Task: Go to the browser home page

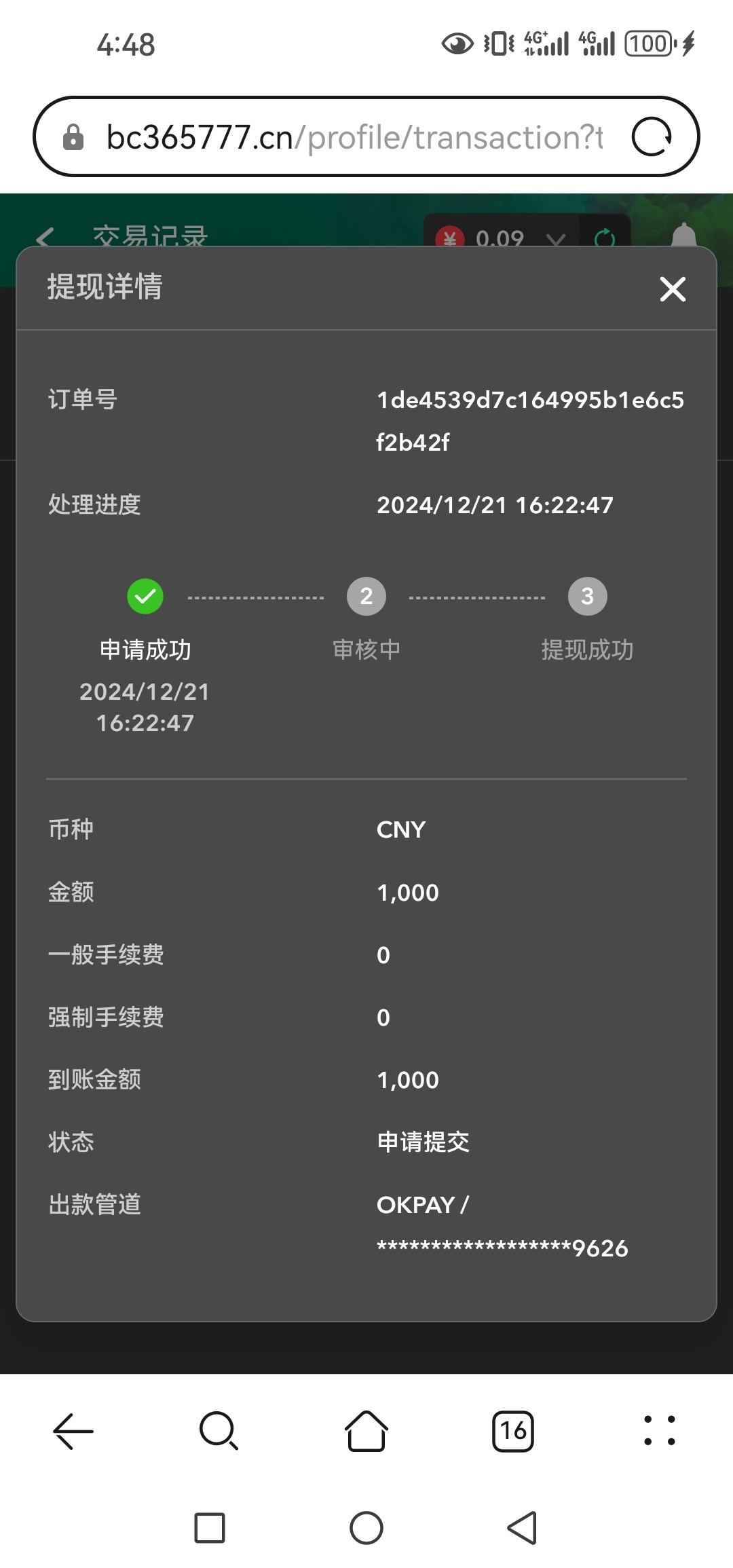Action: [366, 1431]
